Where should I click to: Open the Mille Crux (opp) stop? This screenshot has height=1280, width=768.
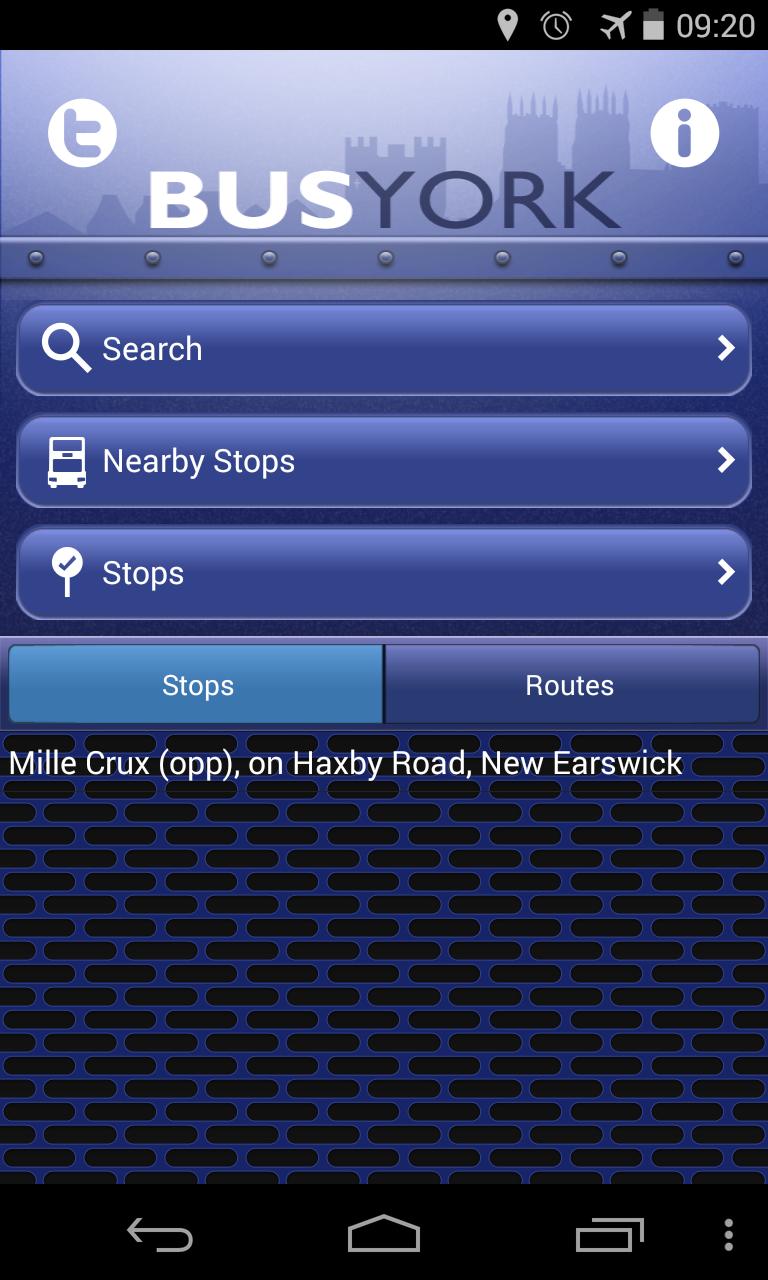click(x=345, y=763)
